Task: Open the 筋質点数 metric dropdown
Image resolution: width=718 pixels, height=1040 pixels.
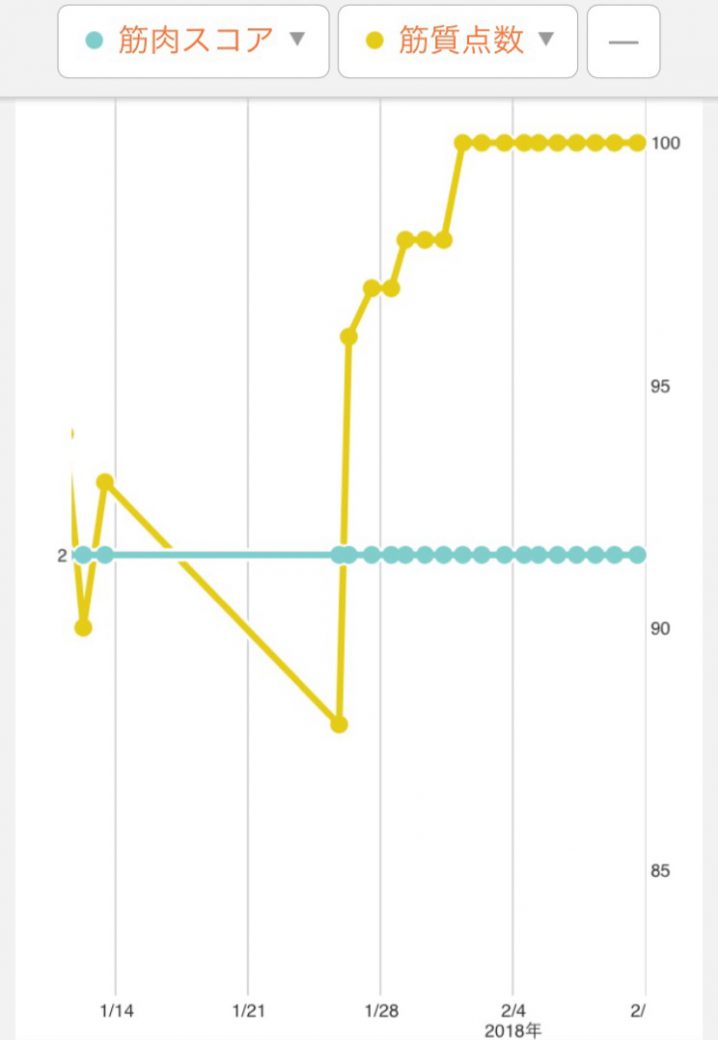Action: (x=458, y=41)
